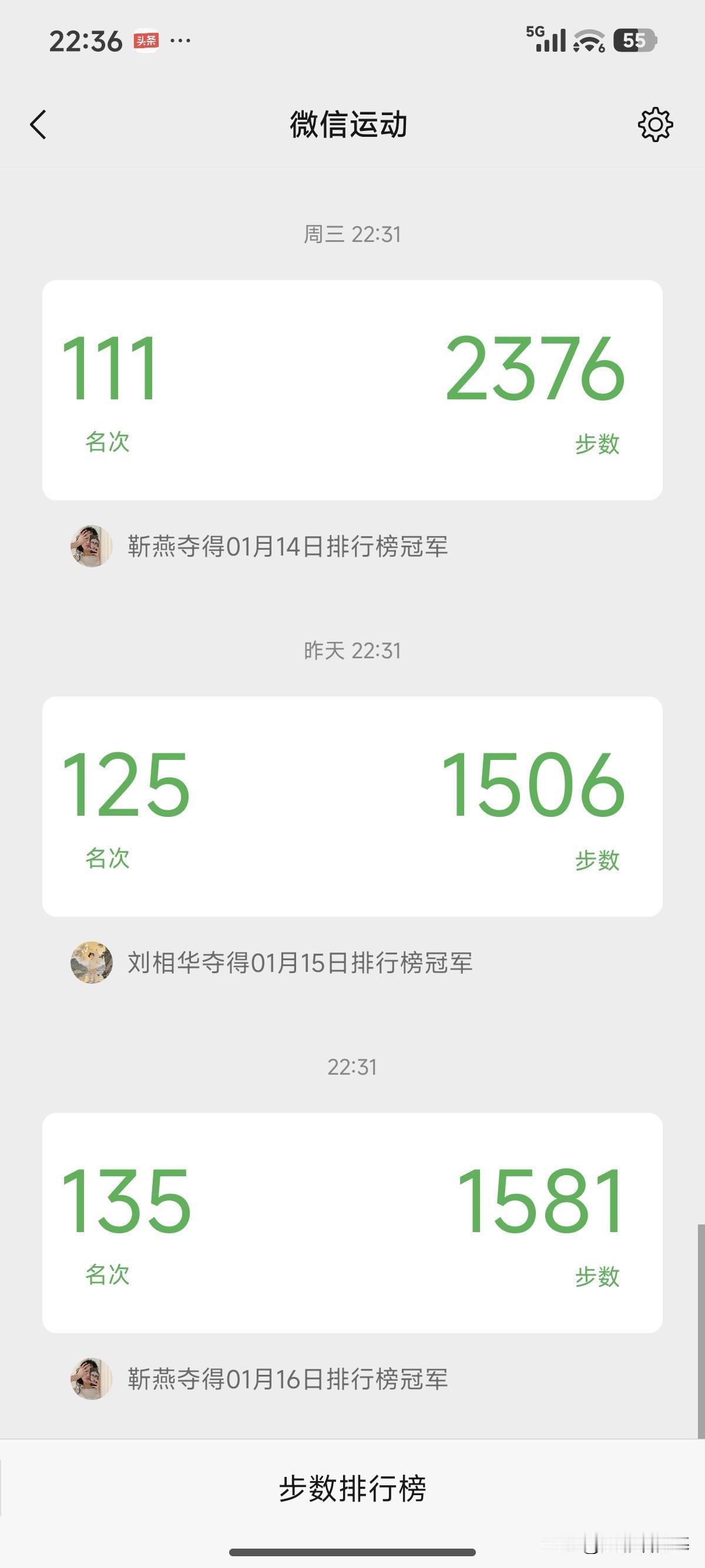Tap the Wi-Fi icon in the status bar
Image resolution: width=705 pixels, height=1568 pixels.
pos(585,41)
